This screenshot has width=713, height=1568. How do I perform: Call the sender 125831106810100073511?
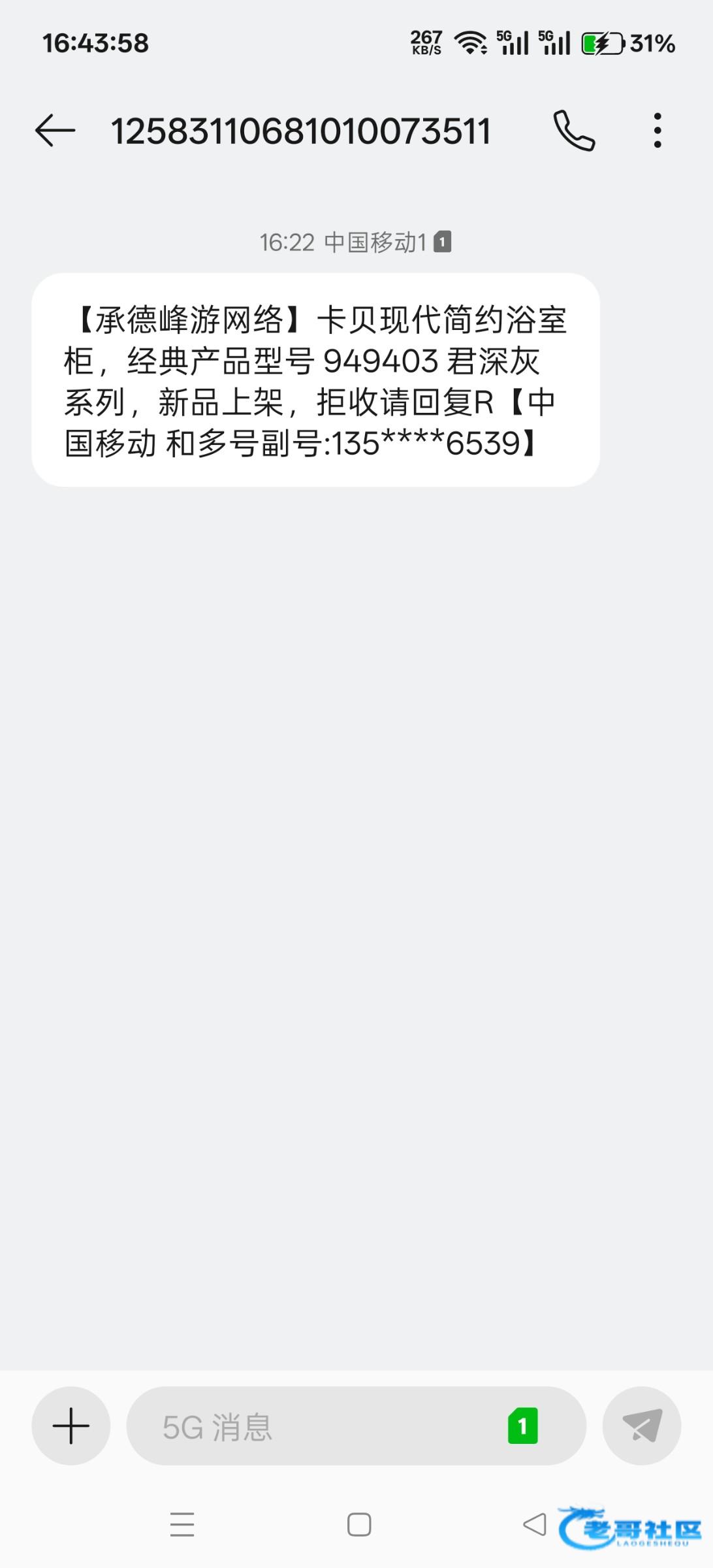574,131
